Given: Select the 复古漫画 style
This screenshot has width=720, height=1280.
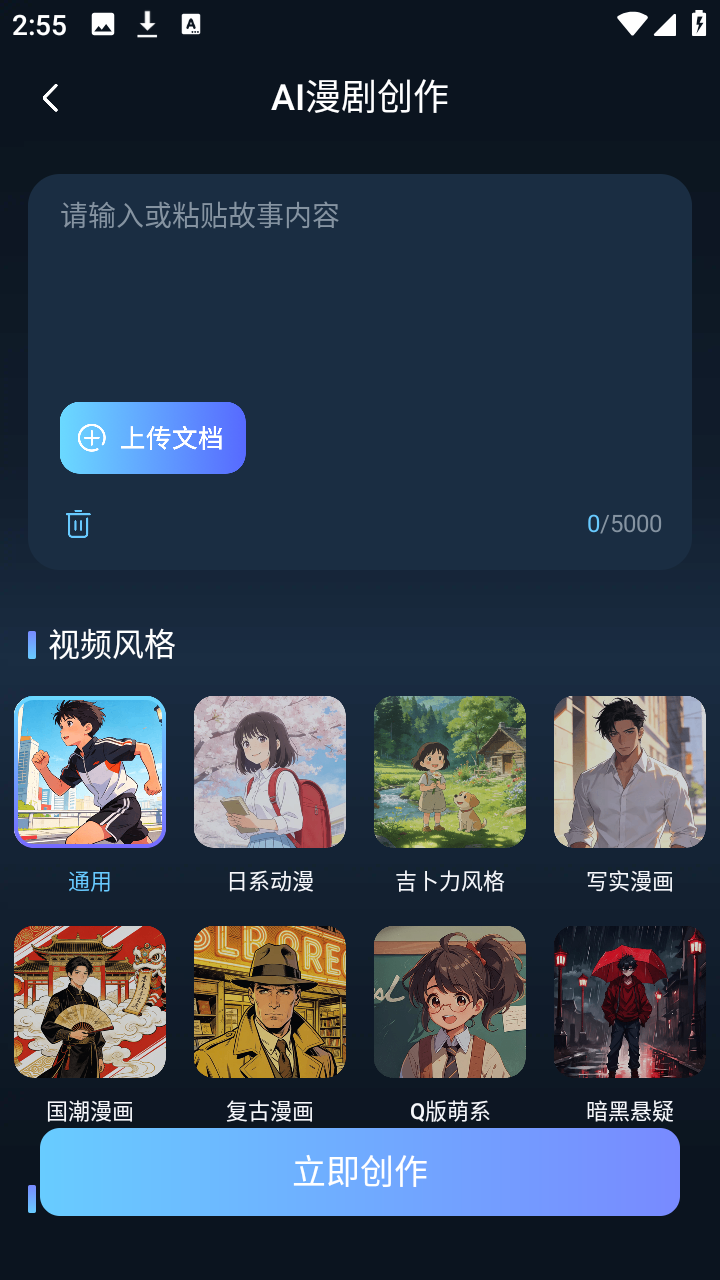Looking at the screenshot, I should coord(269,1001).
